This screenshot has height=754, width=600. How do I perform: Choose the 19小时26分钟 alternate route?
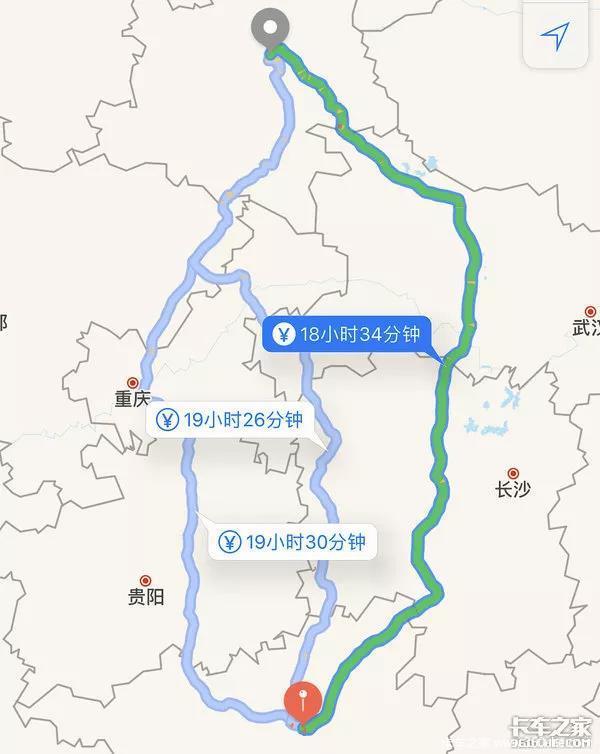232,420
